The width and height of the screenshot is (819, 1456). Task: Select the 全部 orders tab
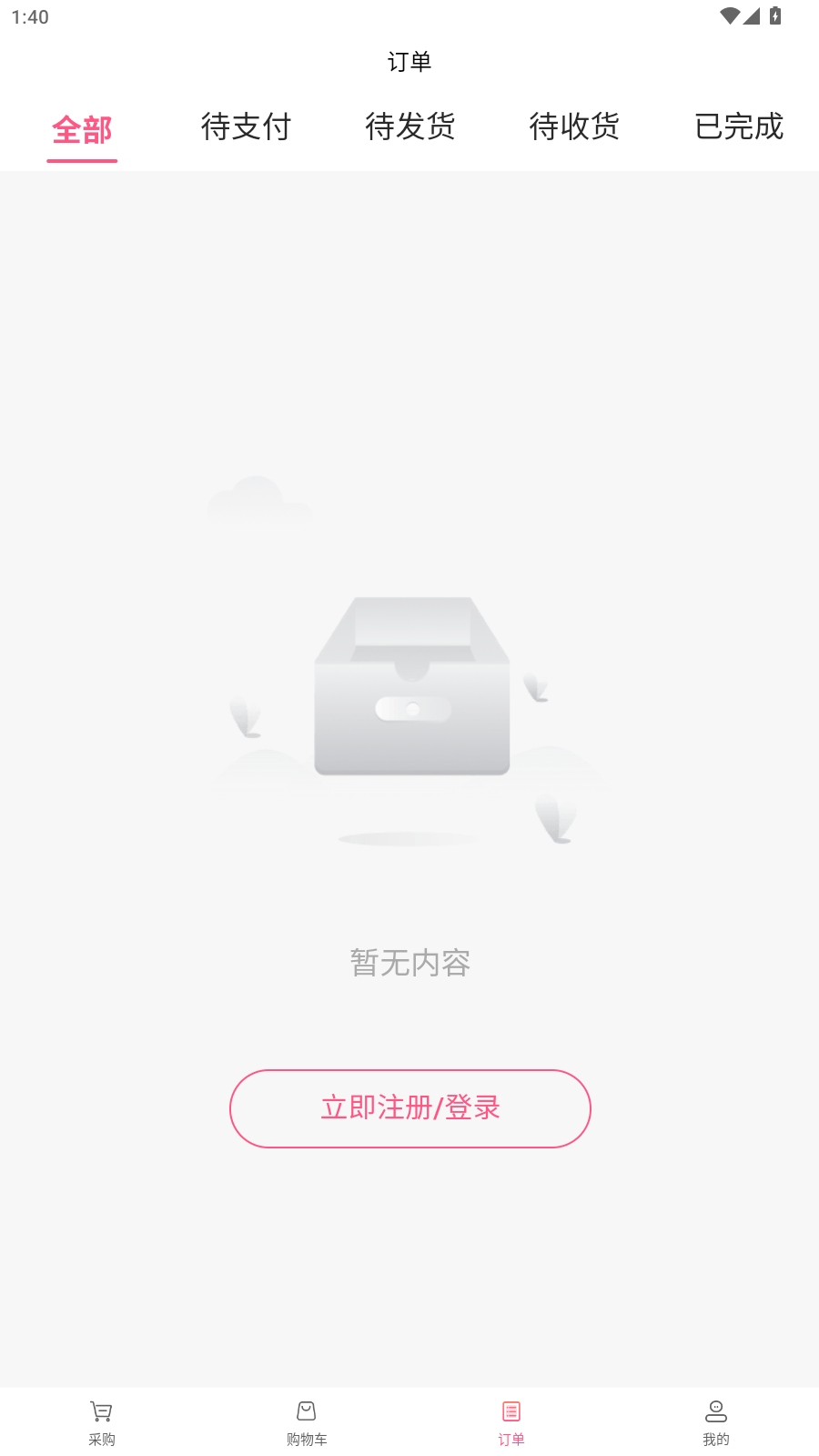[x=82, y=129]
